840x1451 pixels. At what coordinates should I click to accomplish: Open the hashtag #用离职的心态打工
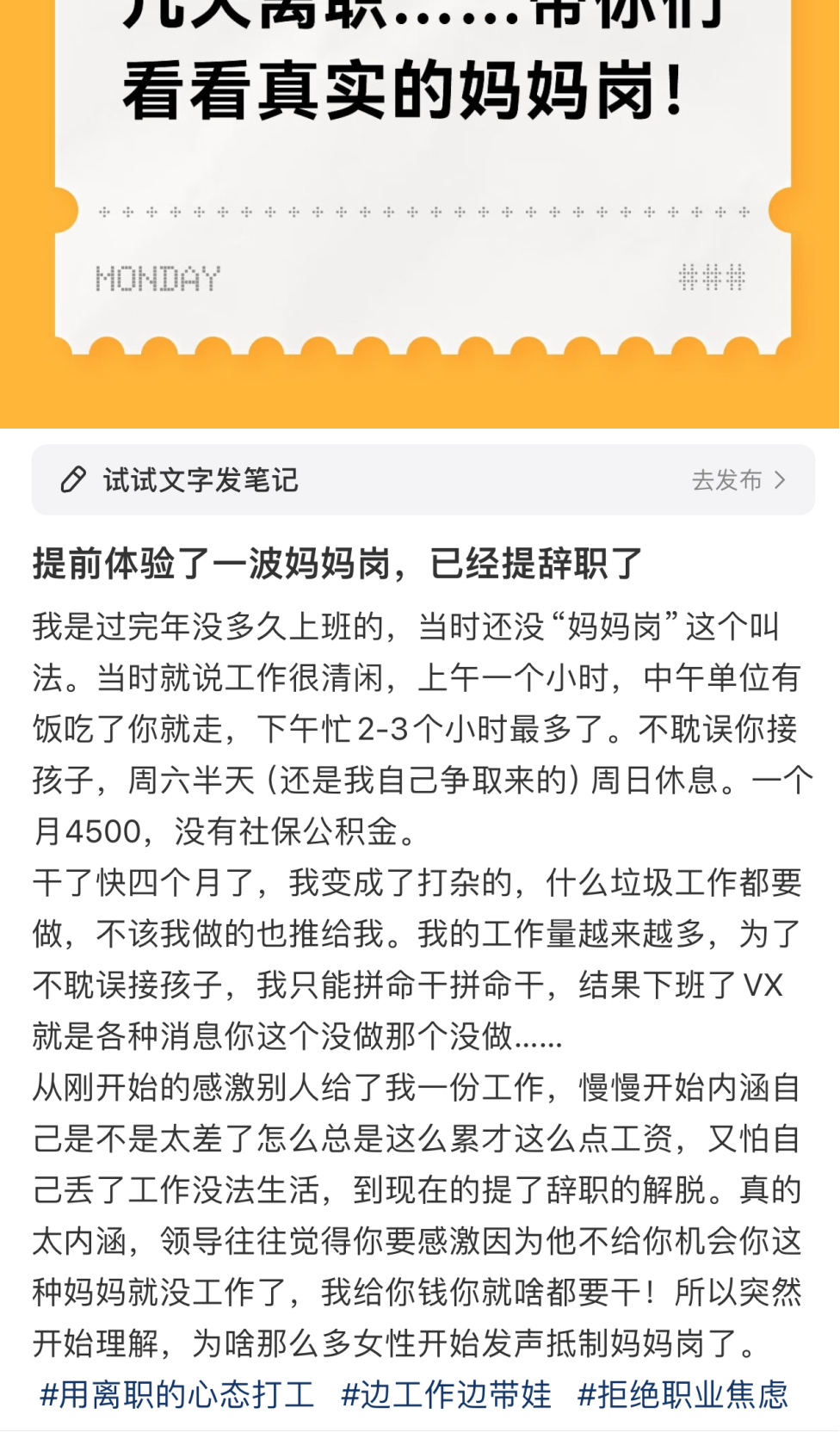177,1394
